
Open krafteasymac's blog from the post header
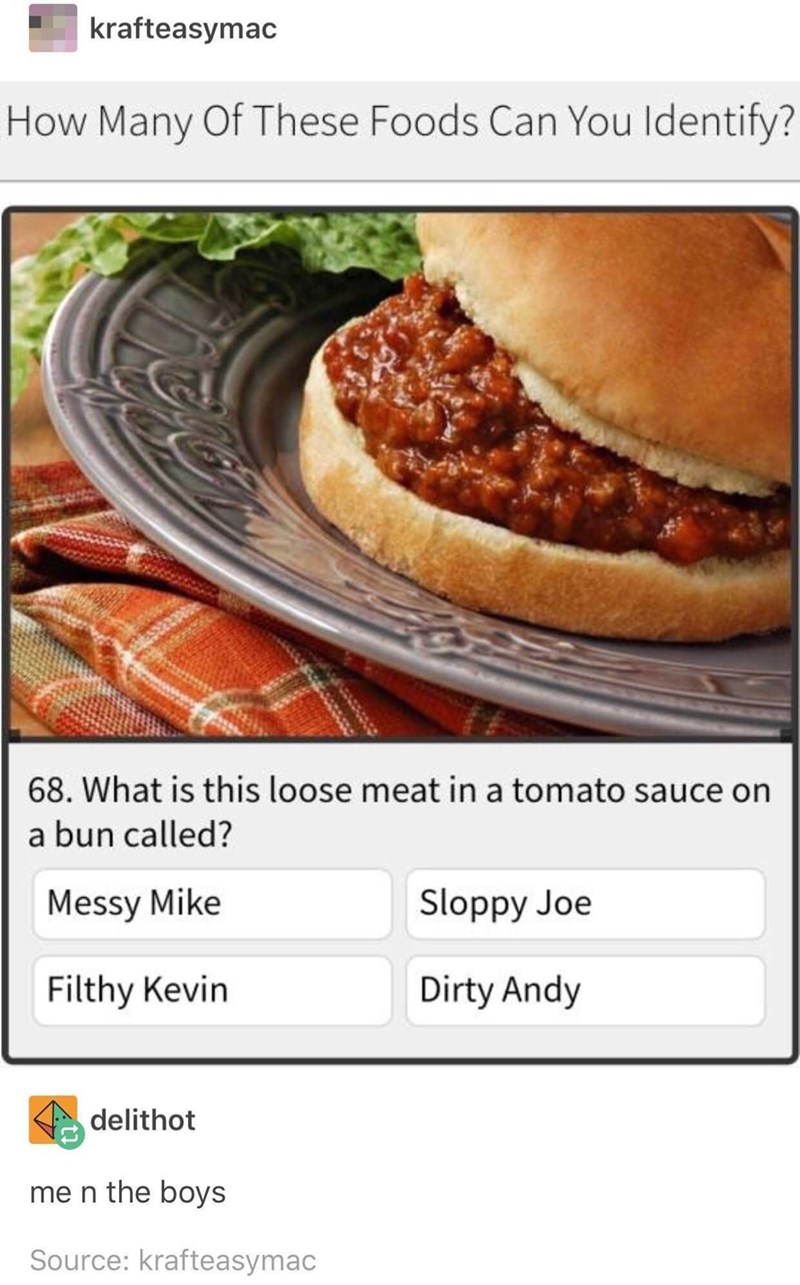pos(182,30)
